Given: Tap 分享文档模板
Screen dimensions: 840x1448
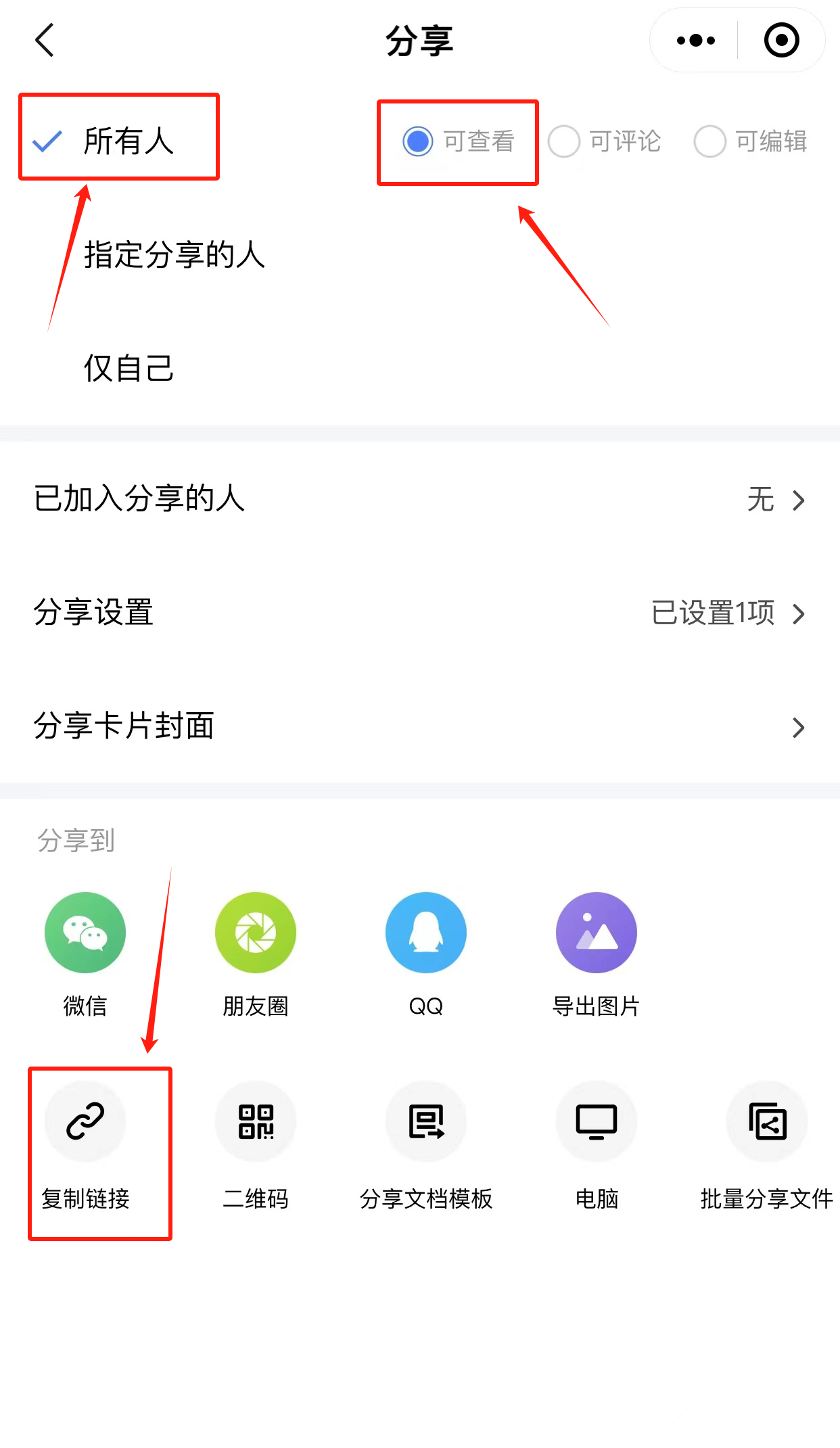Looking at the screenshot, I should (x=426, y=1122).
